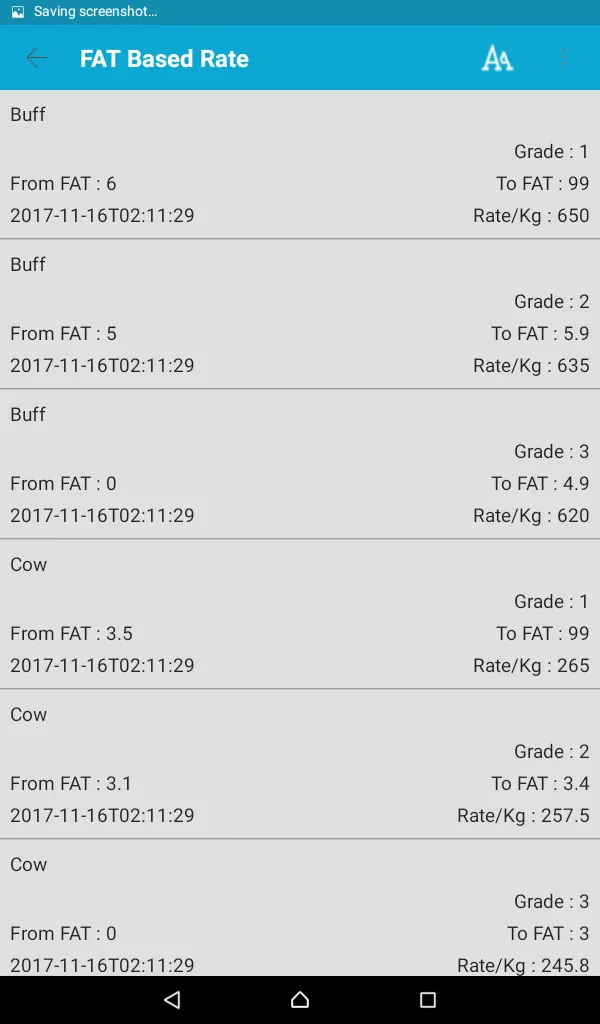Select the Cow Grade 2 rate entry

300,765
